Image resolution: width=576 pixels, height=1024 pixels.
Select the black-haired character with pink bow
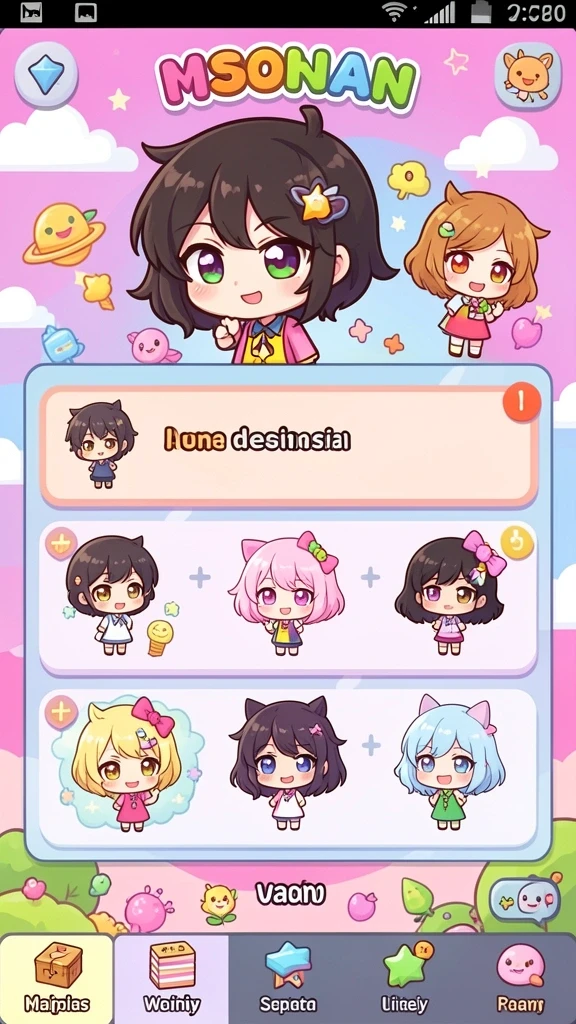pos(451,594)
